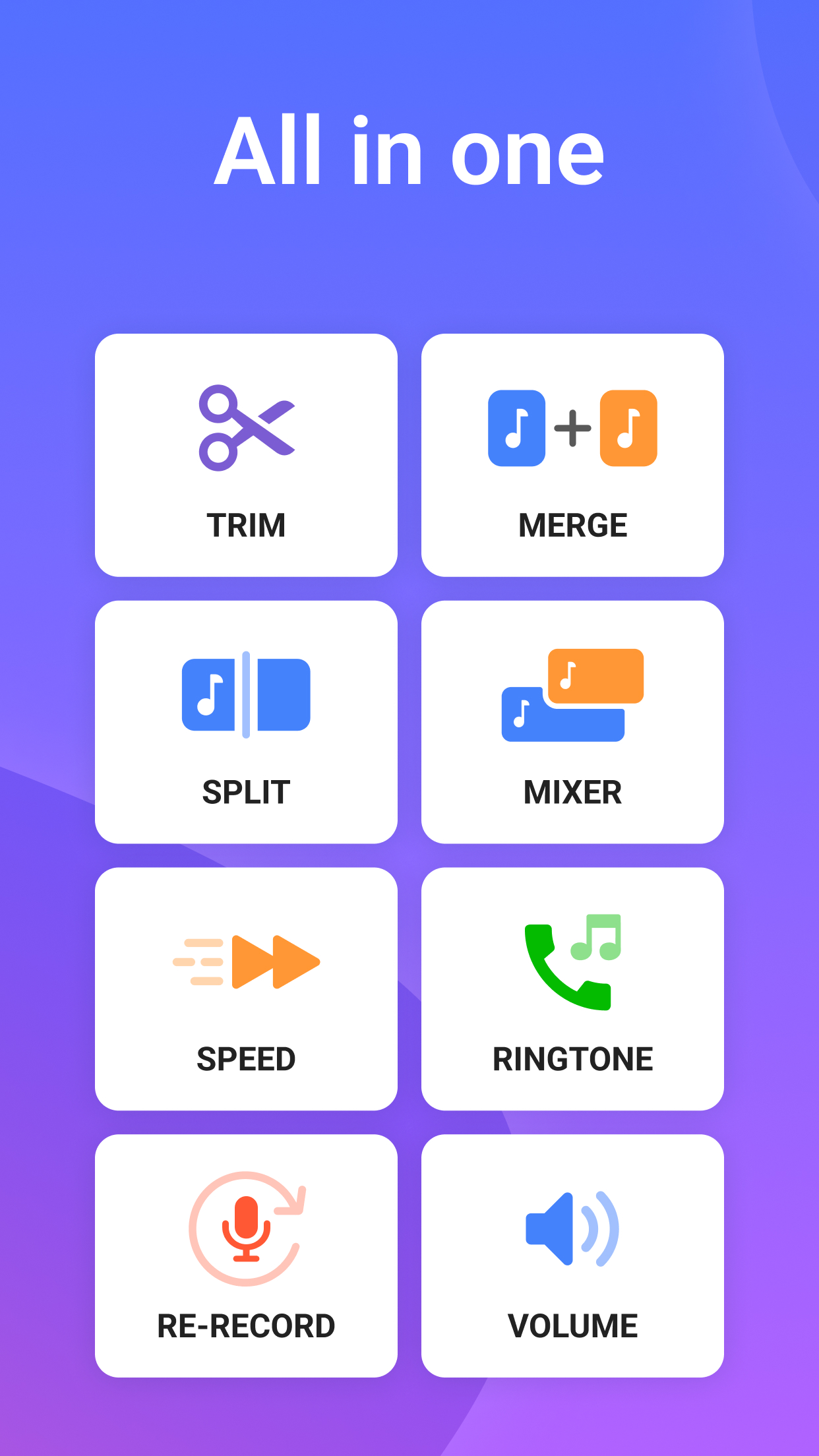Tap the SPEED label text
The width and height of the screenshot is (819, 1456).
coord(246,1059)
